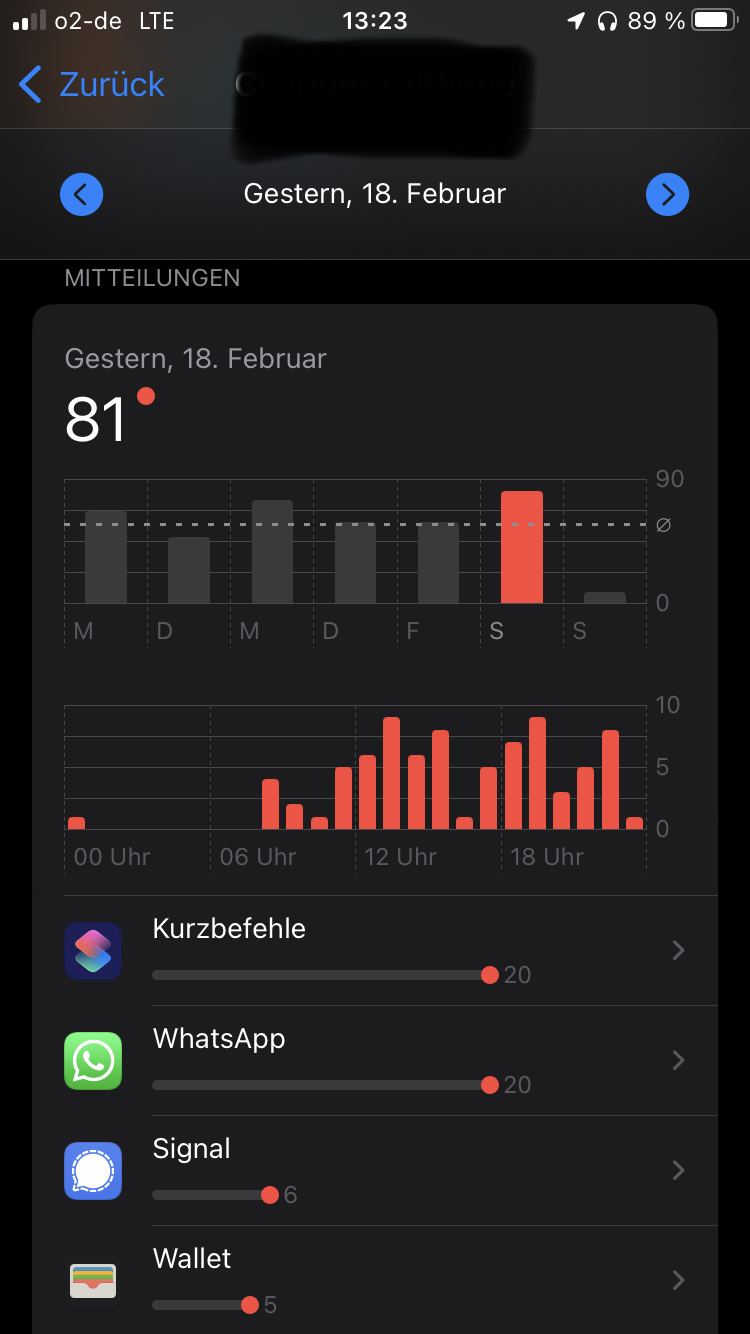This screenshot has height=1334, width=750.
Task: Show the previous day's report
Action: pyautogui.click(x=81, y=194)
